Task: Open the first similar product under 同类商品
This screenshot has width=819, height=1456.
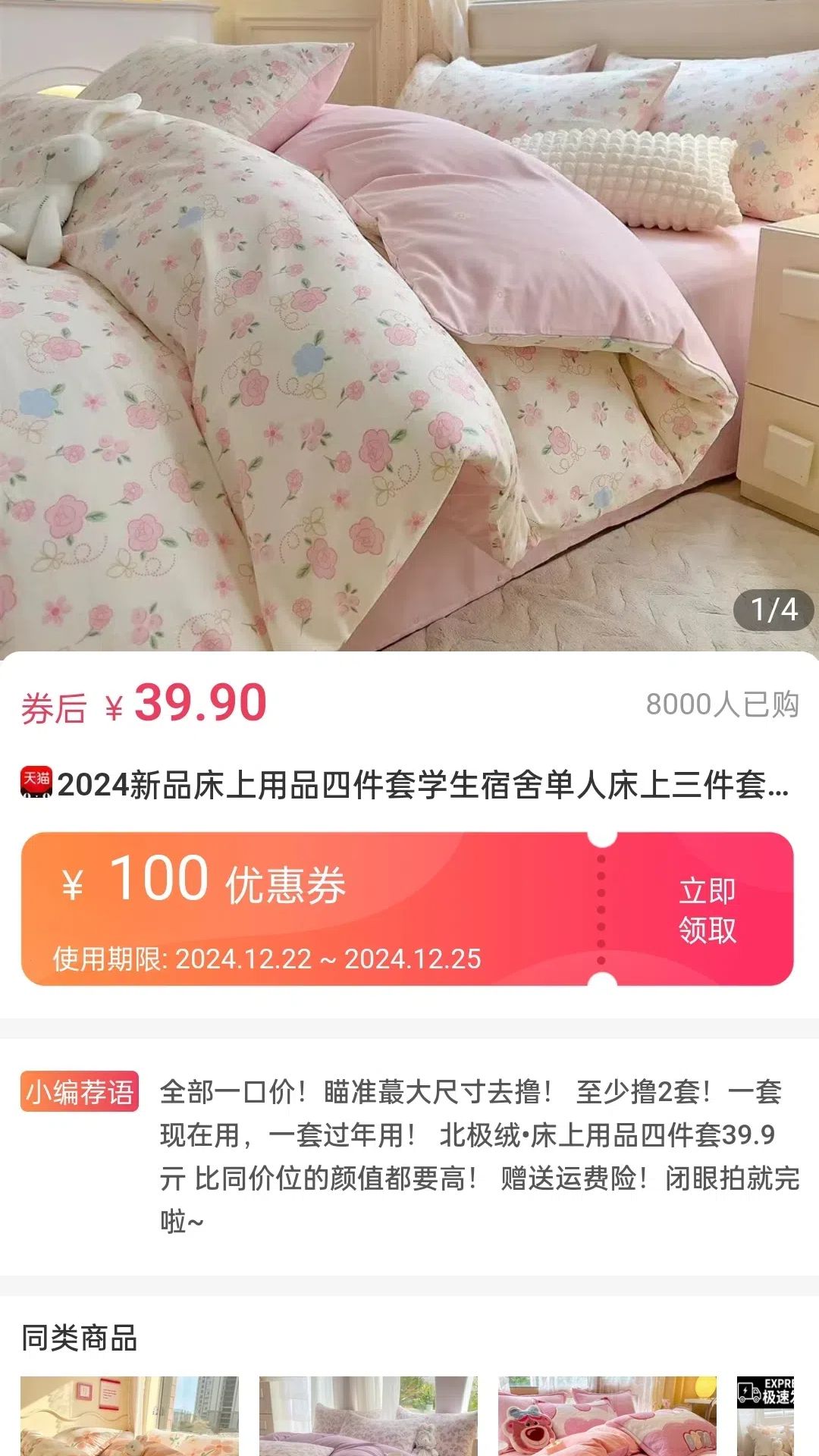Action: (x=129, y=1415)
